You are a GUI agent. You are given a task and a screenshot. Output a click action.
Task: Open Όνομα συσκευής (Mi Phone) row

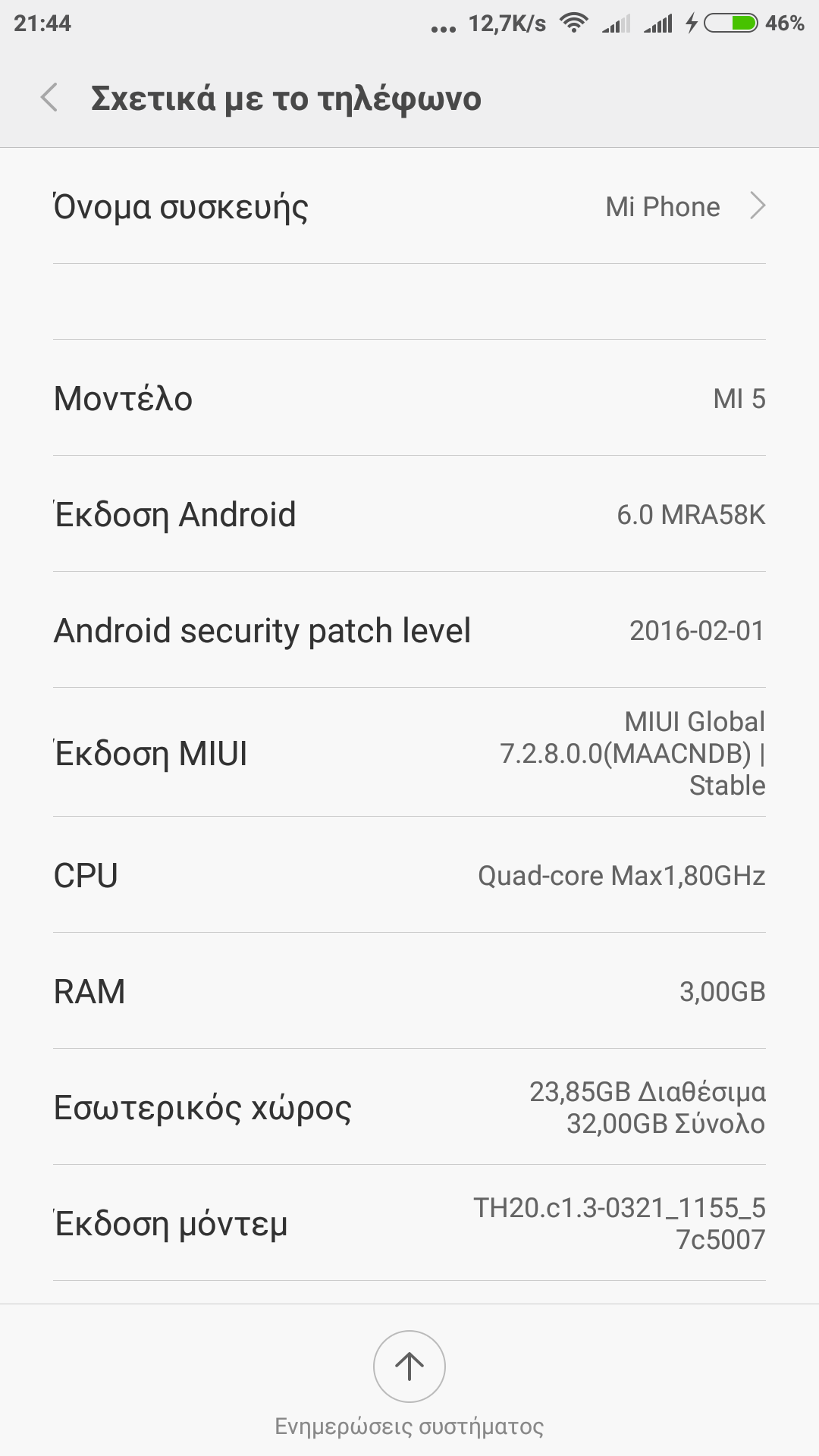(409, 207)
